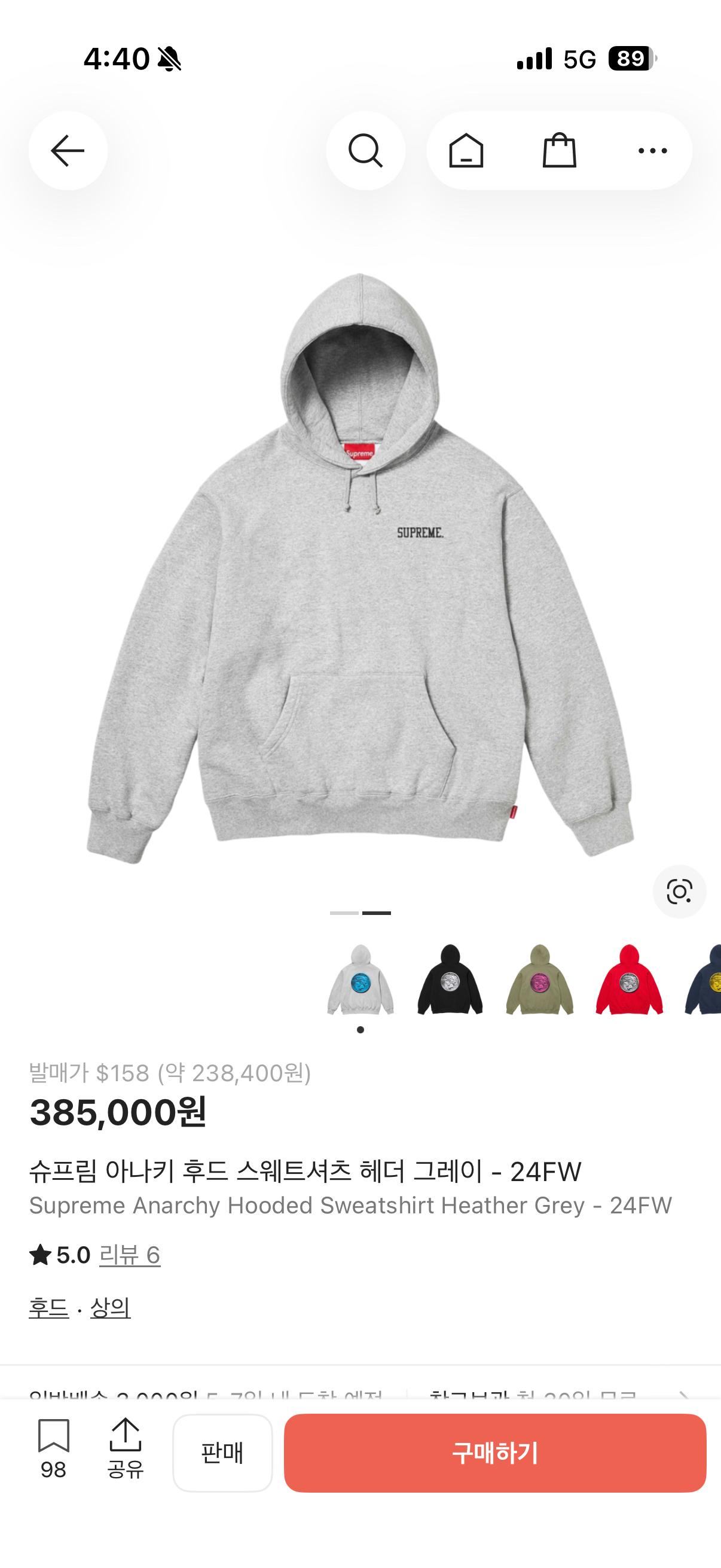Open the 상의 category link
Screen dimensions: 721x1568
pos(110,1307)
